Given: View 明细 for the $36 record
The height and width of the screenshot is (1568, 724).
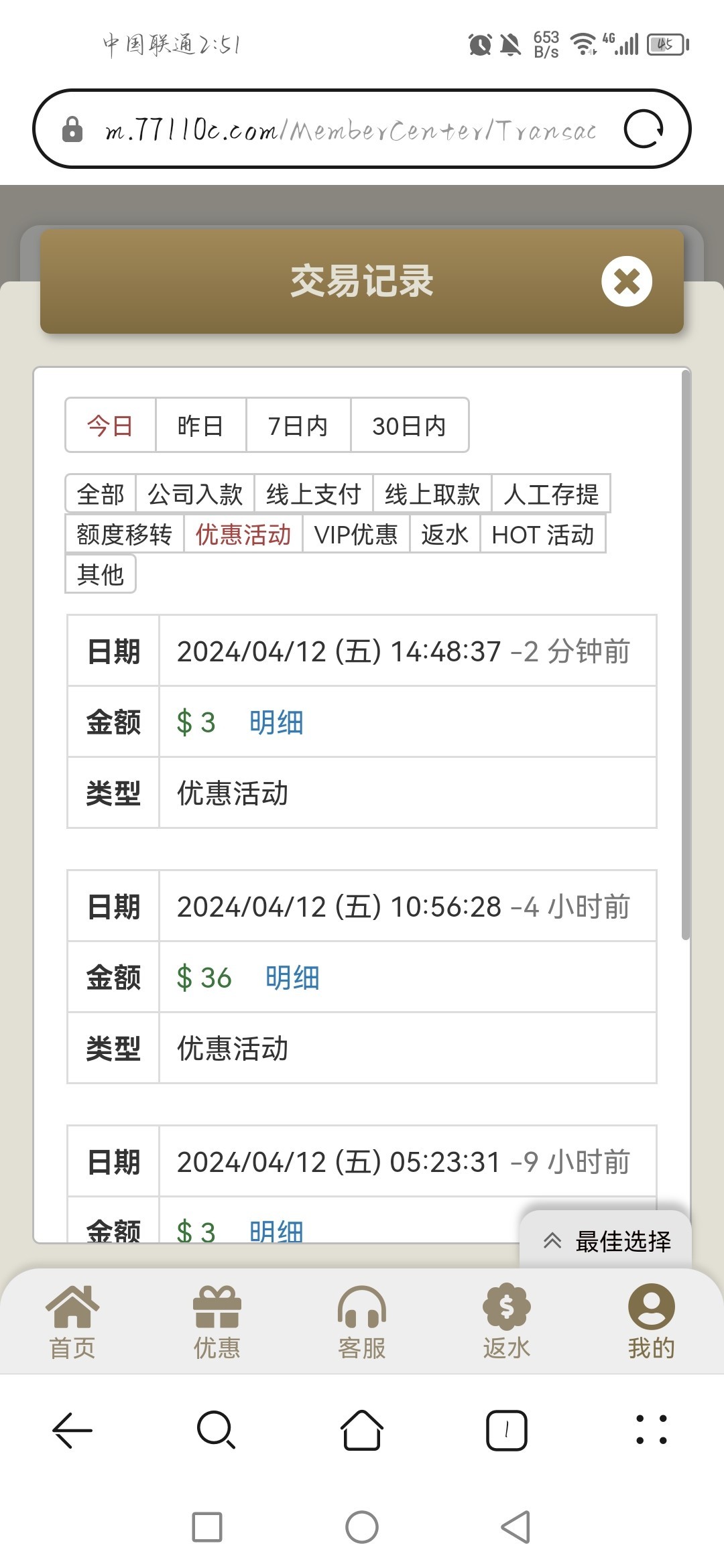Looking at the screenshot, I should click(292, 978).
